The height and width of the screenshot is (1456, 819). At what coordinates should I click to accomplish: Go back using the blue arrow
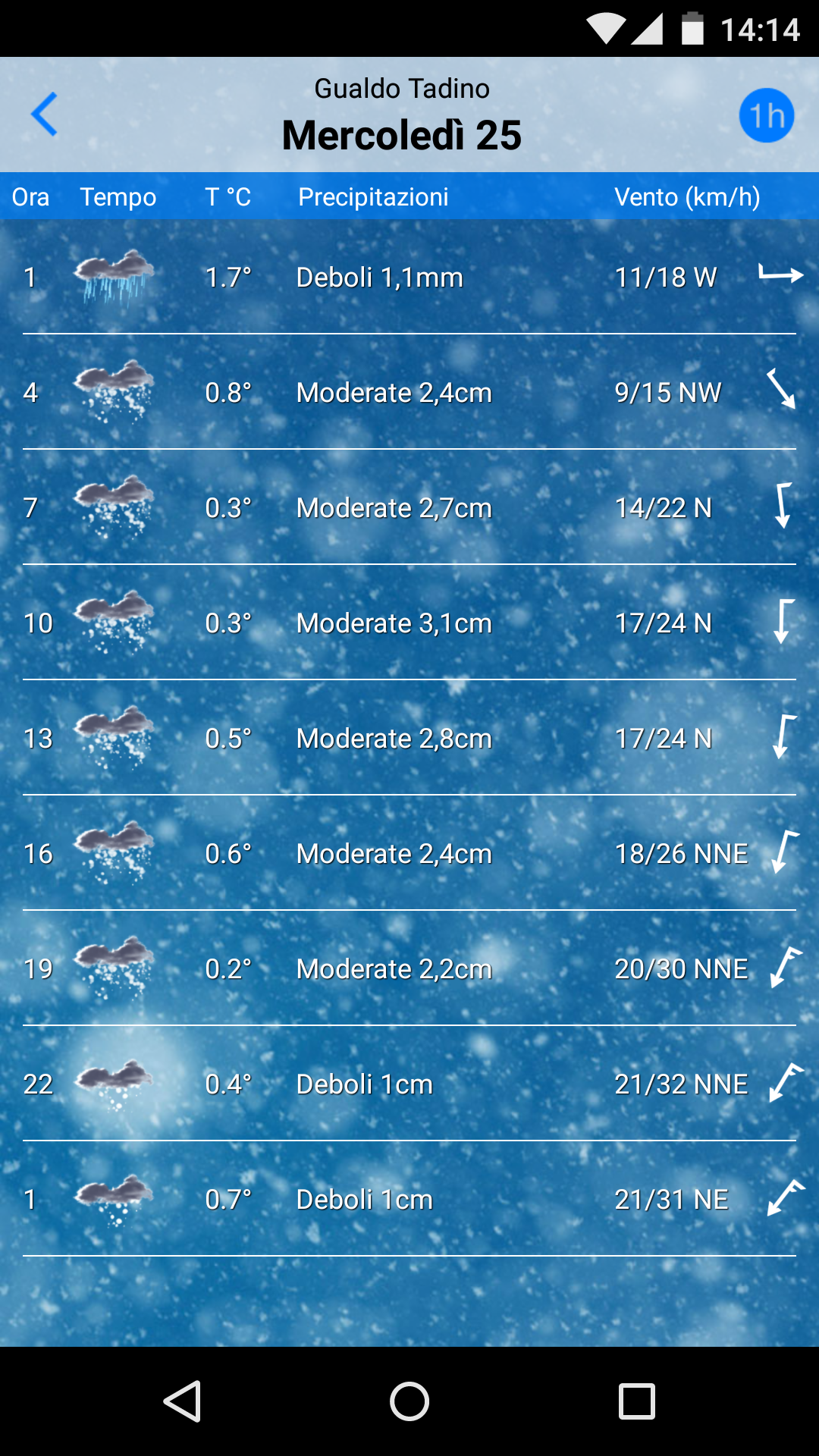point(45,115)
